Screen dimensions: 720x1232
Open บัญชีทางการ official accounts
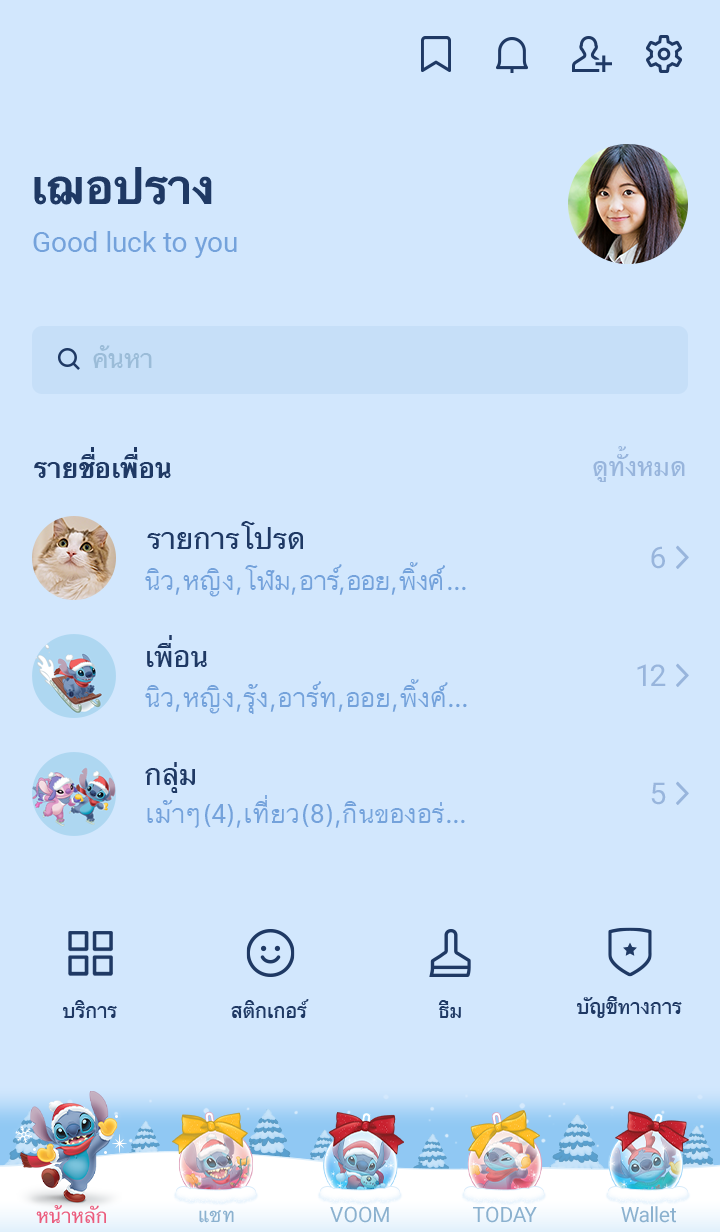coord(629,972)
